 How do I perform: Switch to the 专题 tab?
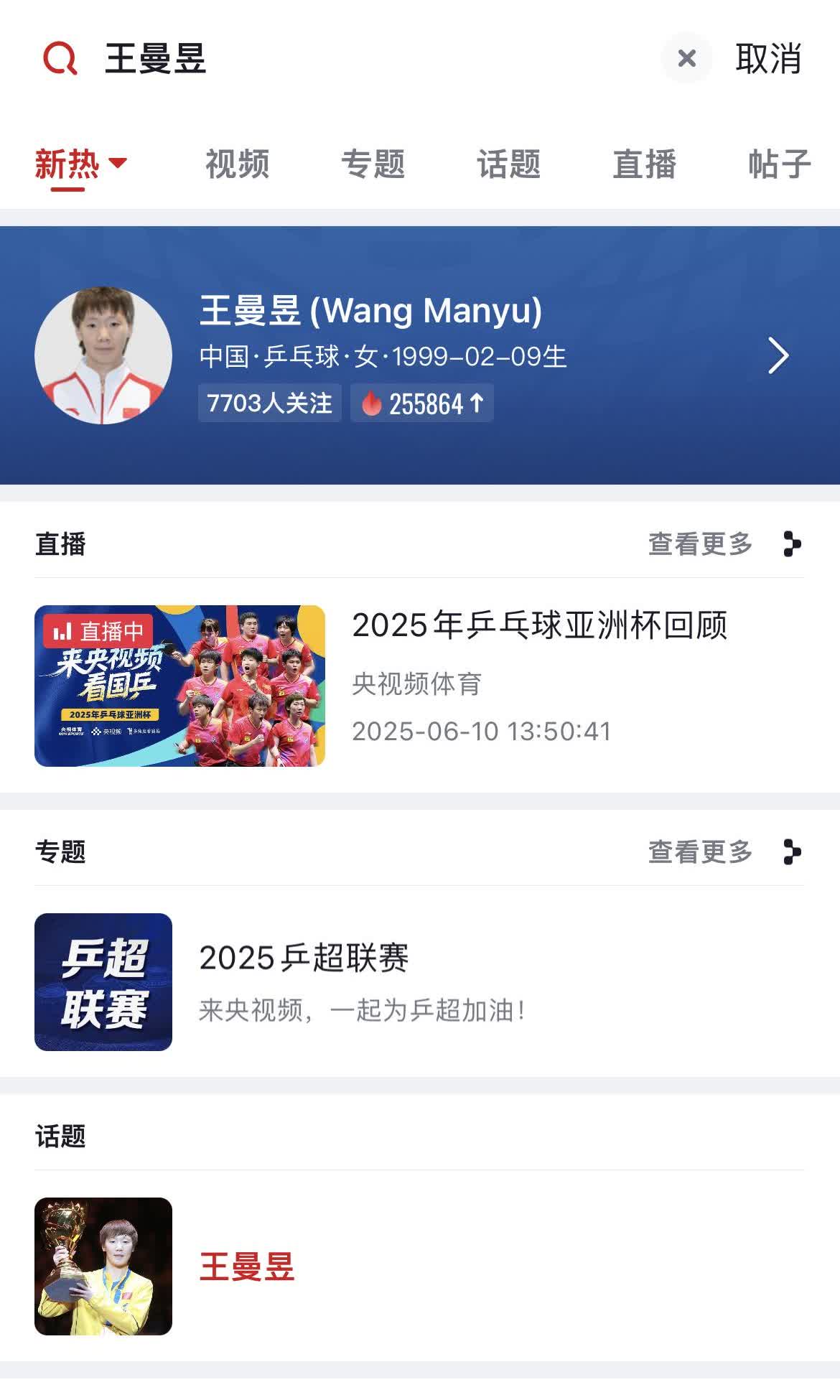[373, 164]
